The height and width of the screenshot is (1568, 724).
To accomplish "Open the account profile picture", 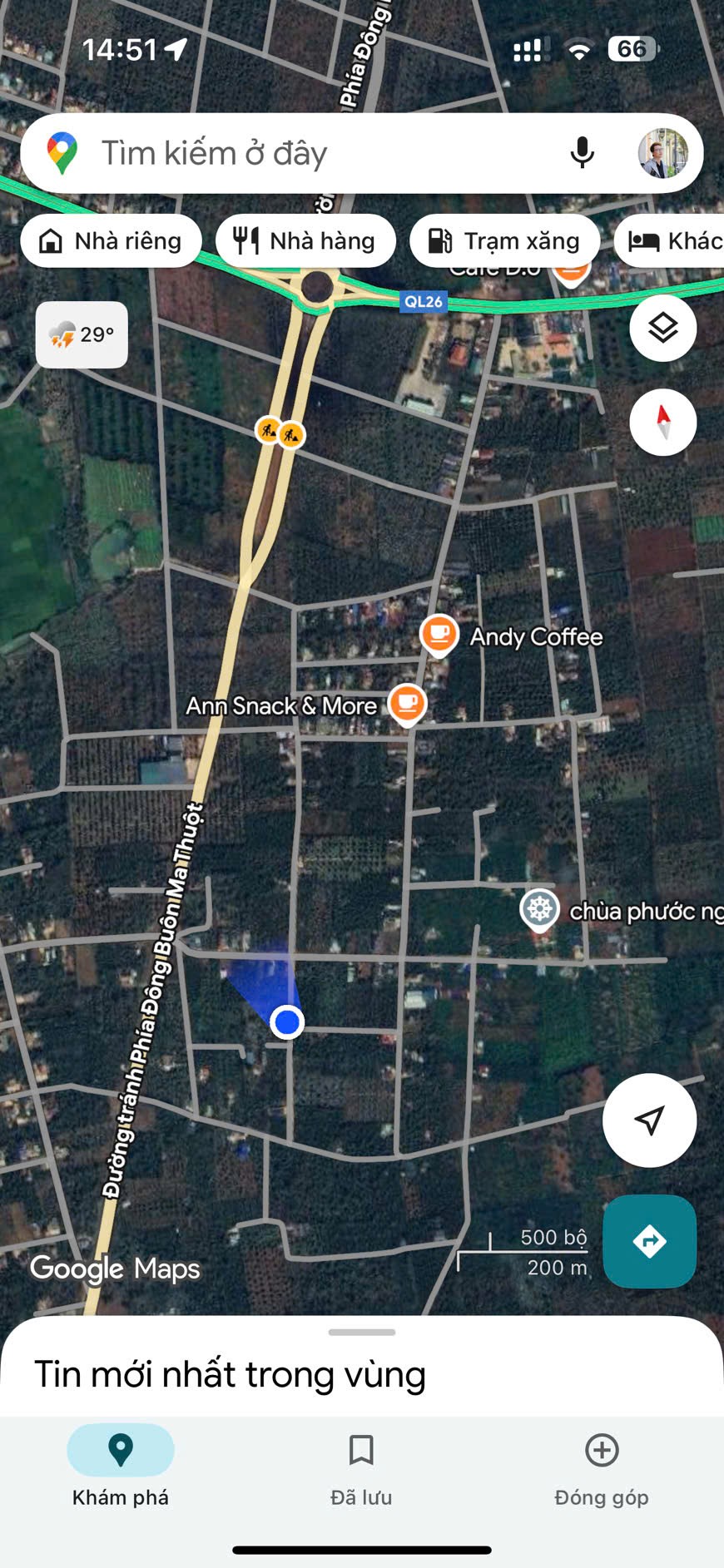I will point(663,153).
